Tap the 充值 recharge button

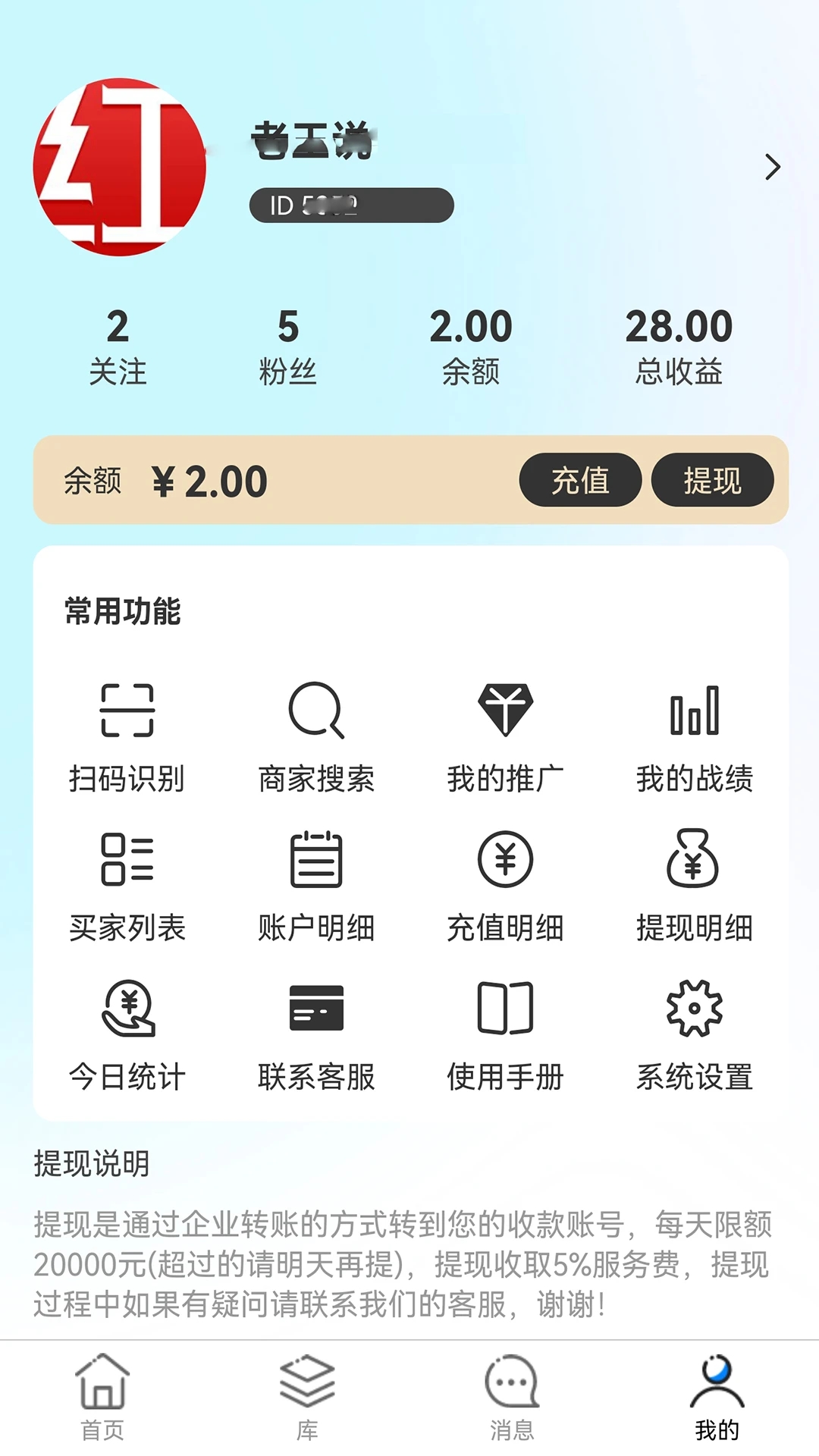[x=579, y=480]
